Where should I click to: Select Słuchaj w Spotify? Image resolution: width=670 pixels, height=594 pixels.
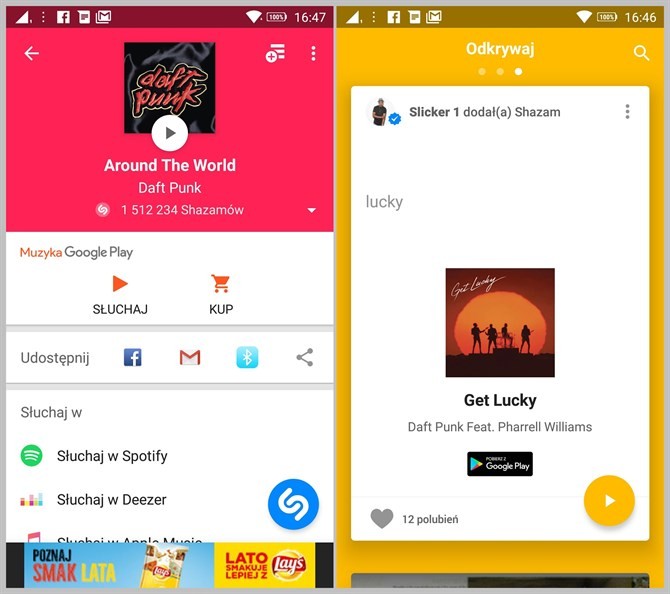112,456
